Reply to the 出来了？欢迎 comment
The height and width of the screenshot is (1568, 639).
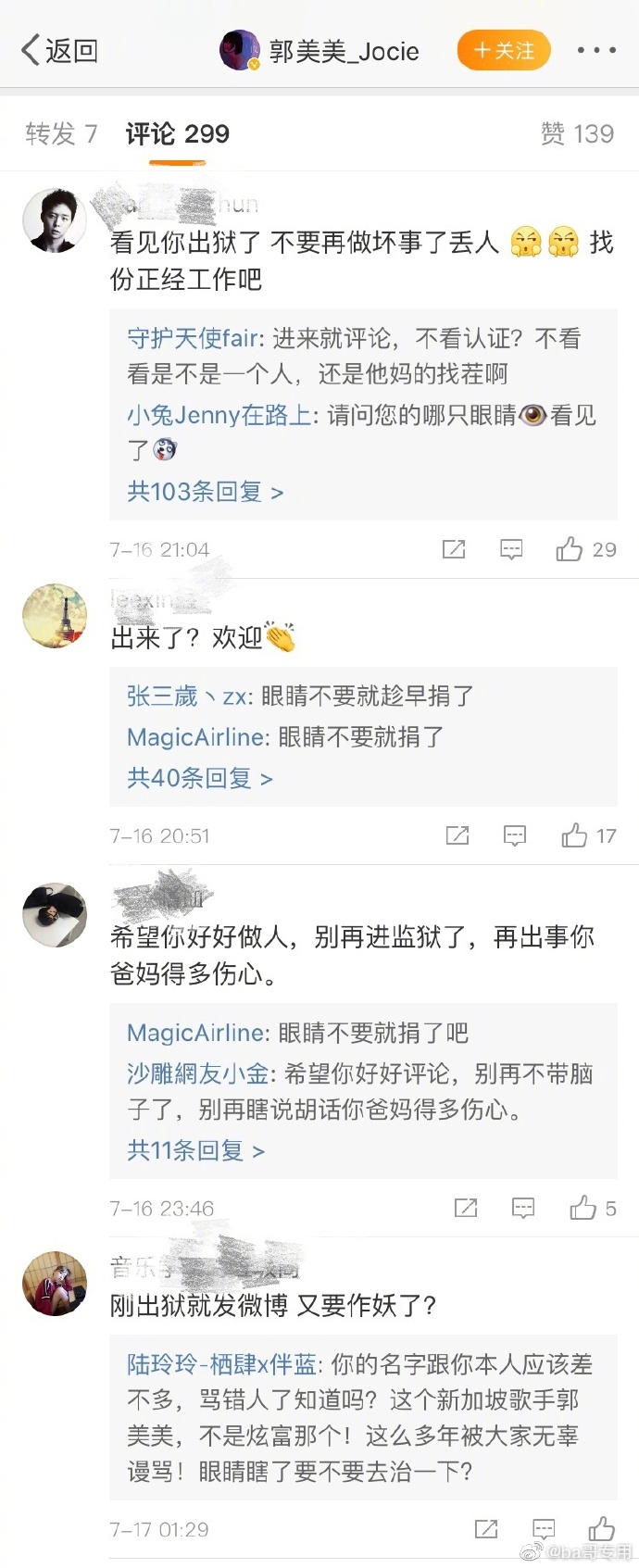pyautogui.click(x=515, y=836)
